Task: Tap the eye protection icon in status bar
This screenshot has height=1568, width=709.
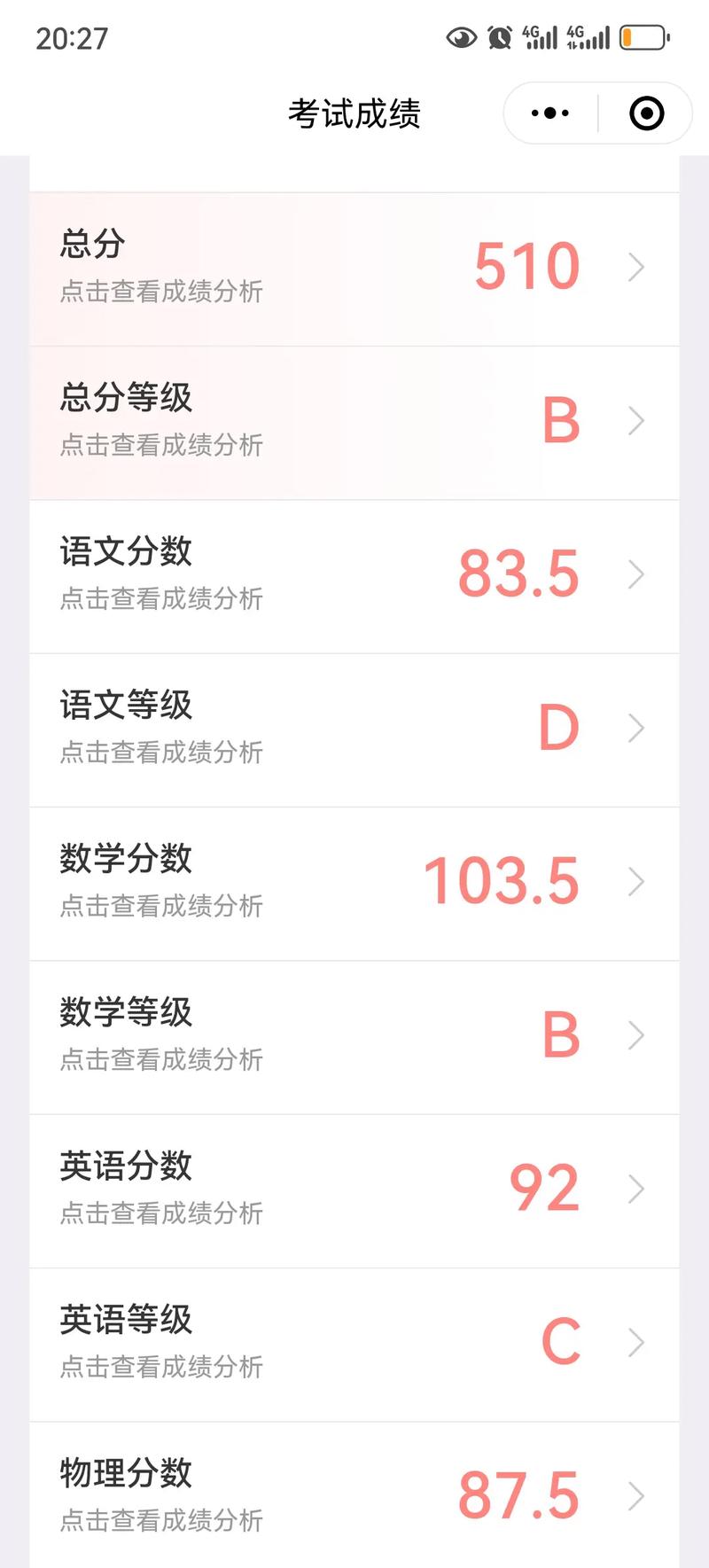Action: click(x=462, y=37)
